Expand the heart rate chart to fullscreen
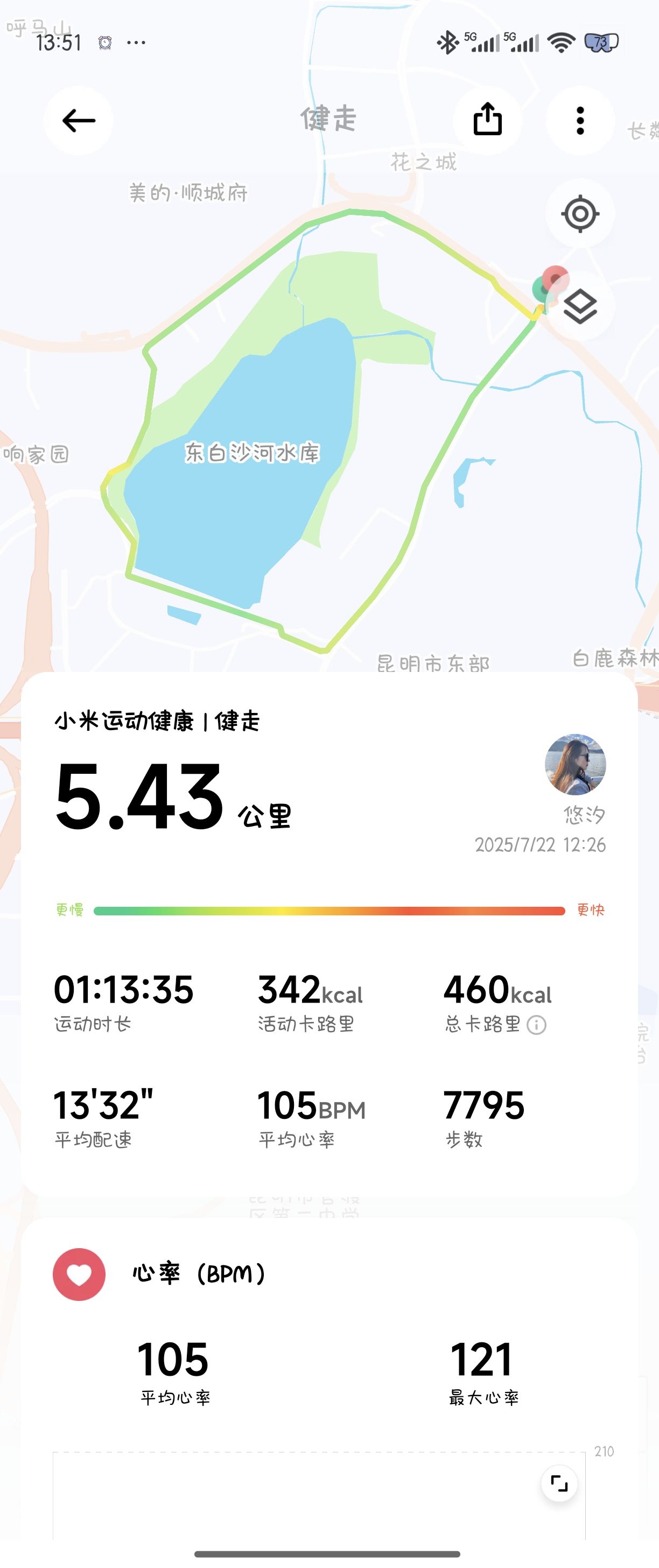The image size is (659, 1568). point(559,1483)
